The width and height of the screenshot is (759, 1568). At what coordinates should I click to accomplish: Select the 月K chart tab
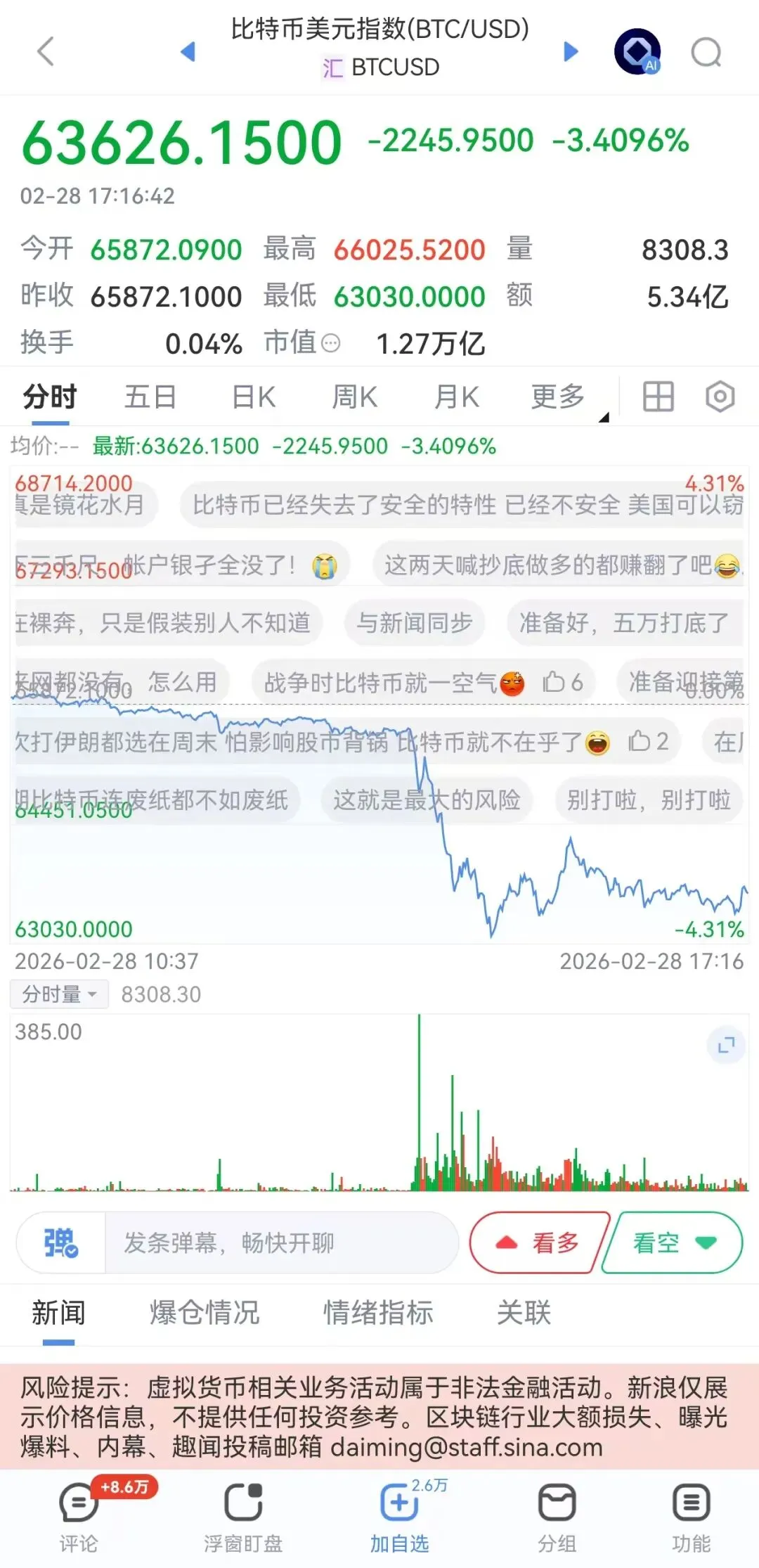[456, 397]
